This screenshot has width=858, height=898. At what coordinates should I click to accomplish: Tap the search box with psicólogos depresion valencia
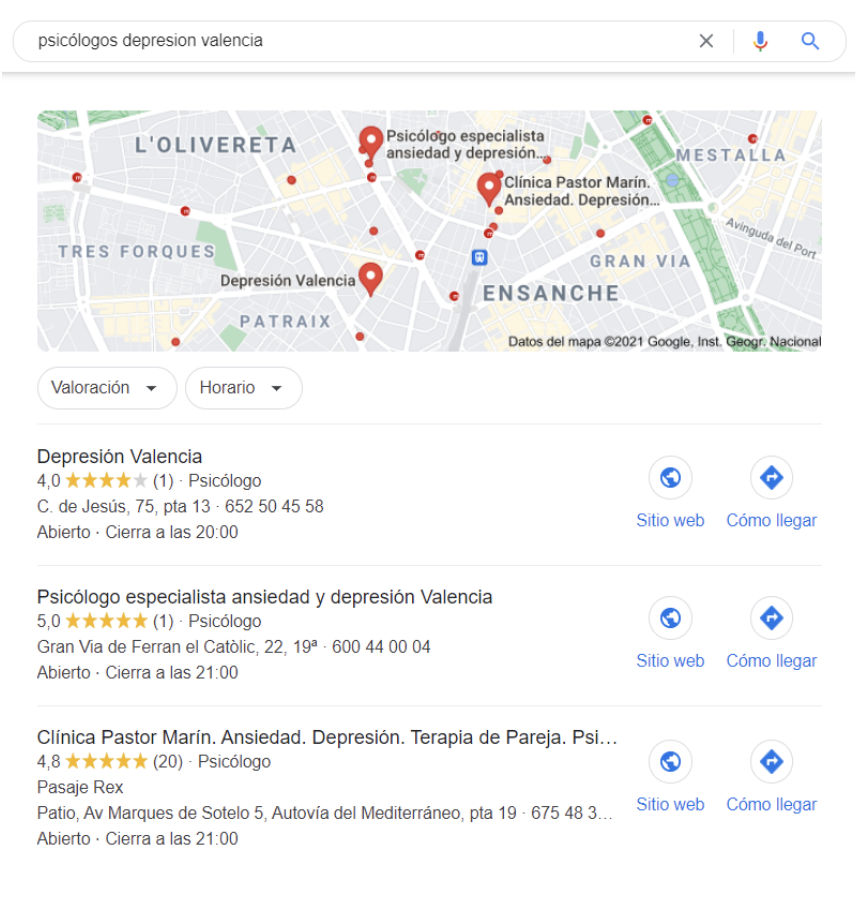point(350,41)
